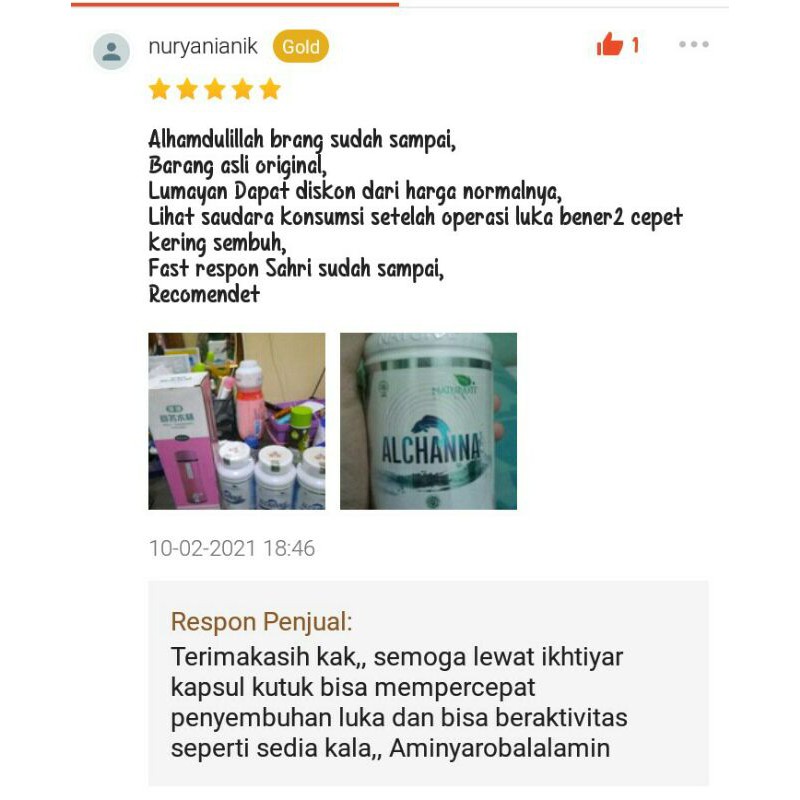View the review photo of the pink box
800x800 pixels.
pos(237,421)
